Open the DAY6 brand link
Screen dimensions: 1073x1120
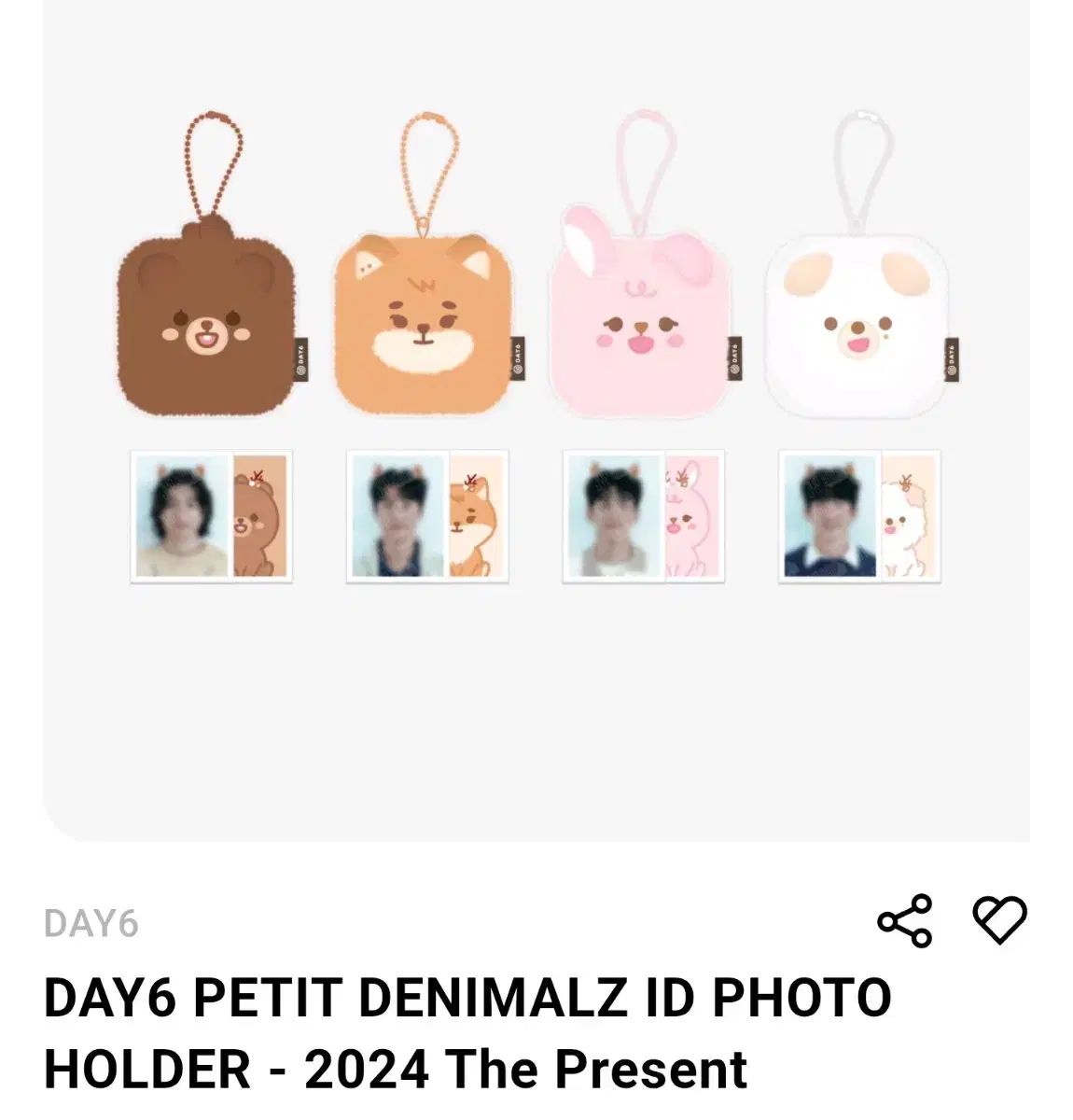91,924
